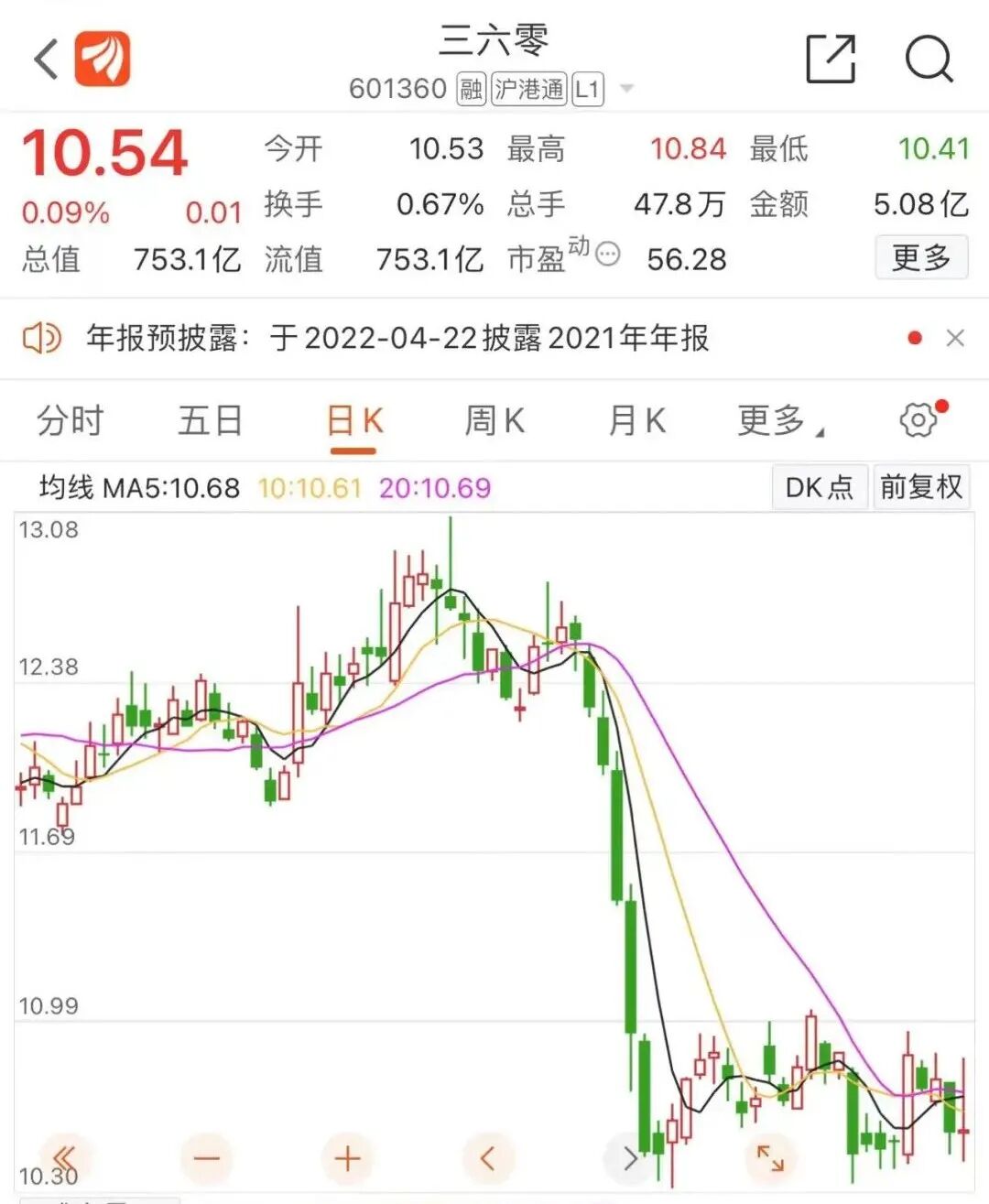Tap the DK点 button
Screen dimensions: 989x1204
tap(819, 487)
